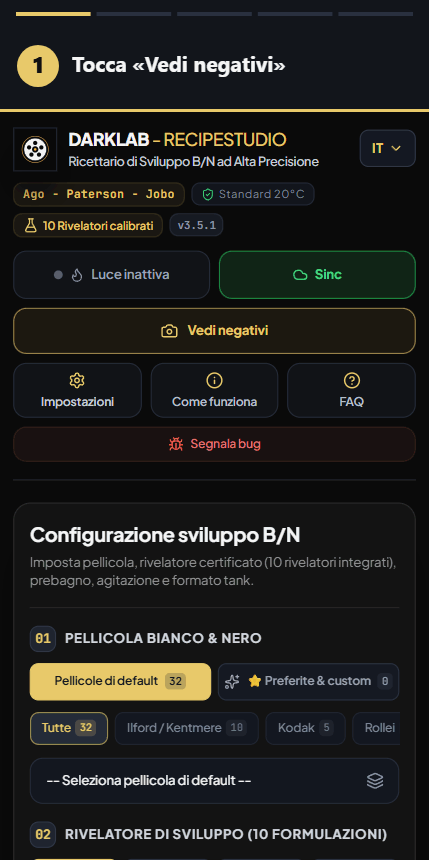
Task: Toggle the Luce inattiva button
Action: 111,275
